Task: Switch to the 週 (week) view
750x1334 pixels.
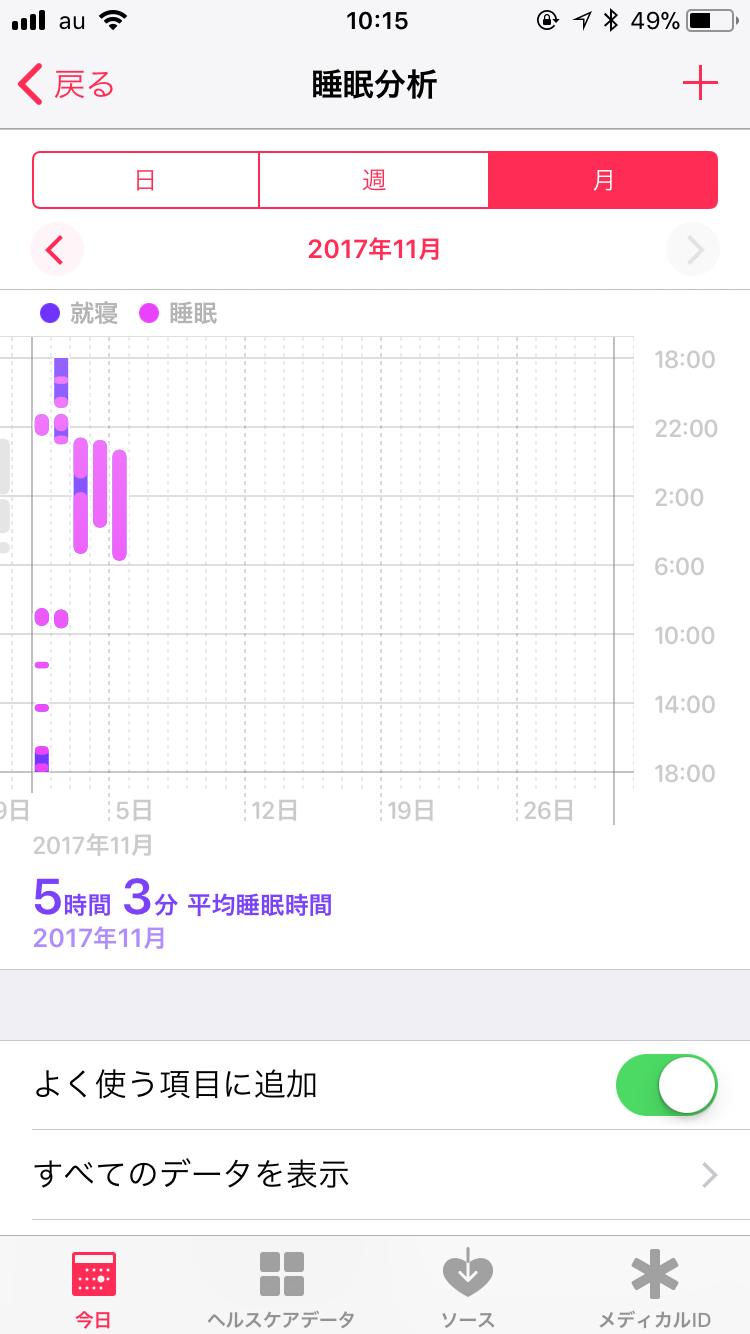Action: click(374, 180)
